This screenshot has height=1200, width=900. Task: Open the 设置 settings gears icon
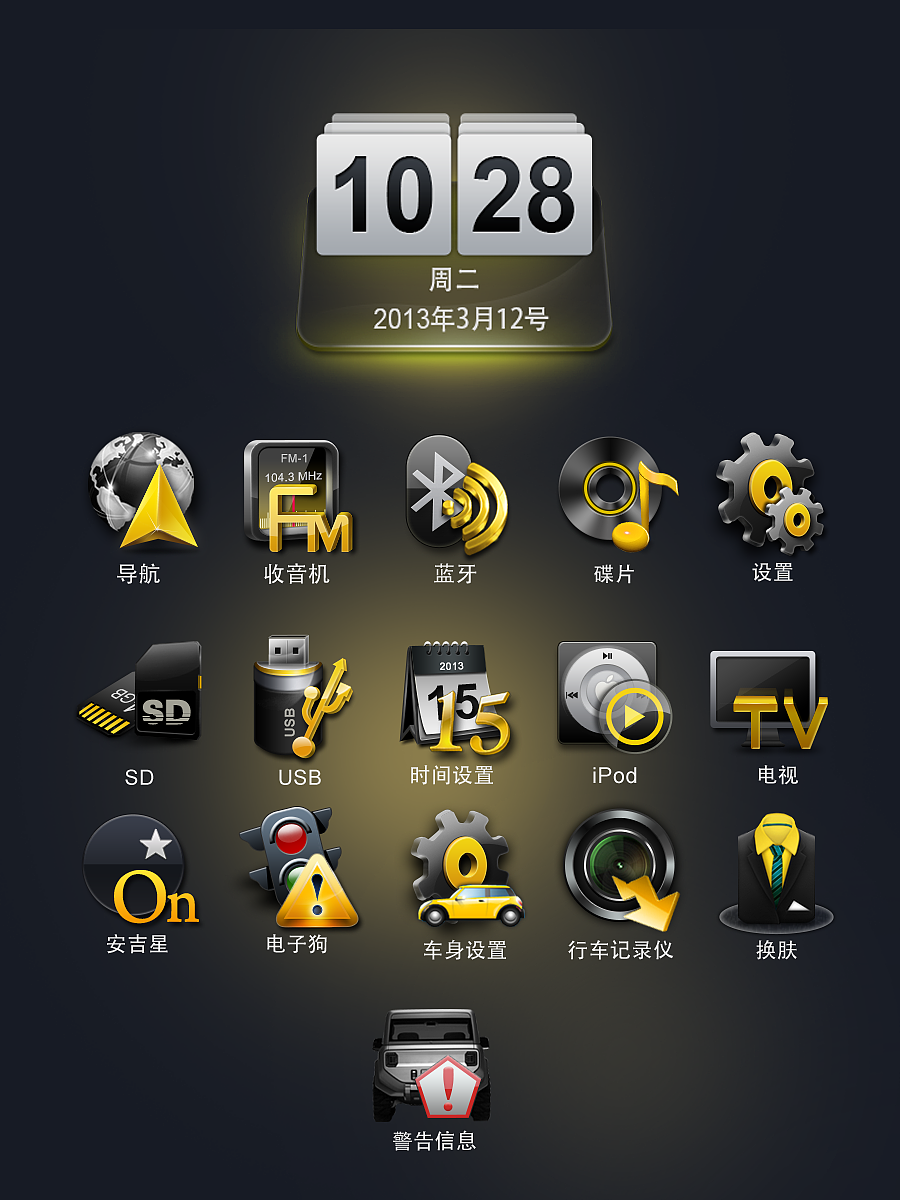pos(770,490)
